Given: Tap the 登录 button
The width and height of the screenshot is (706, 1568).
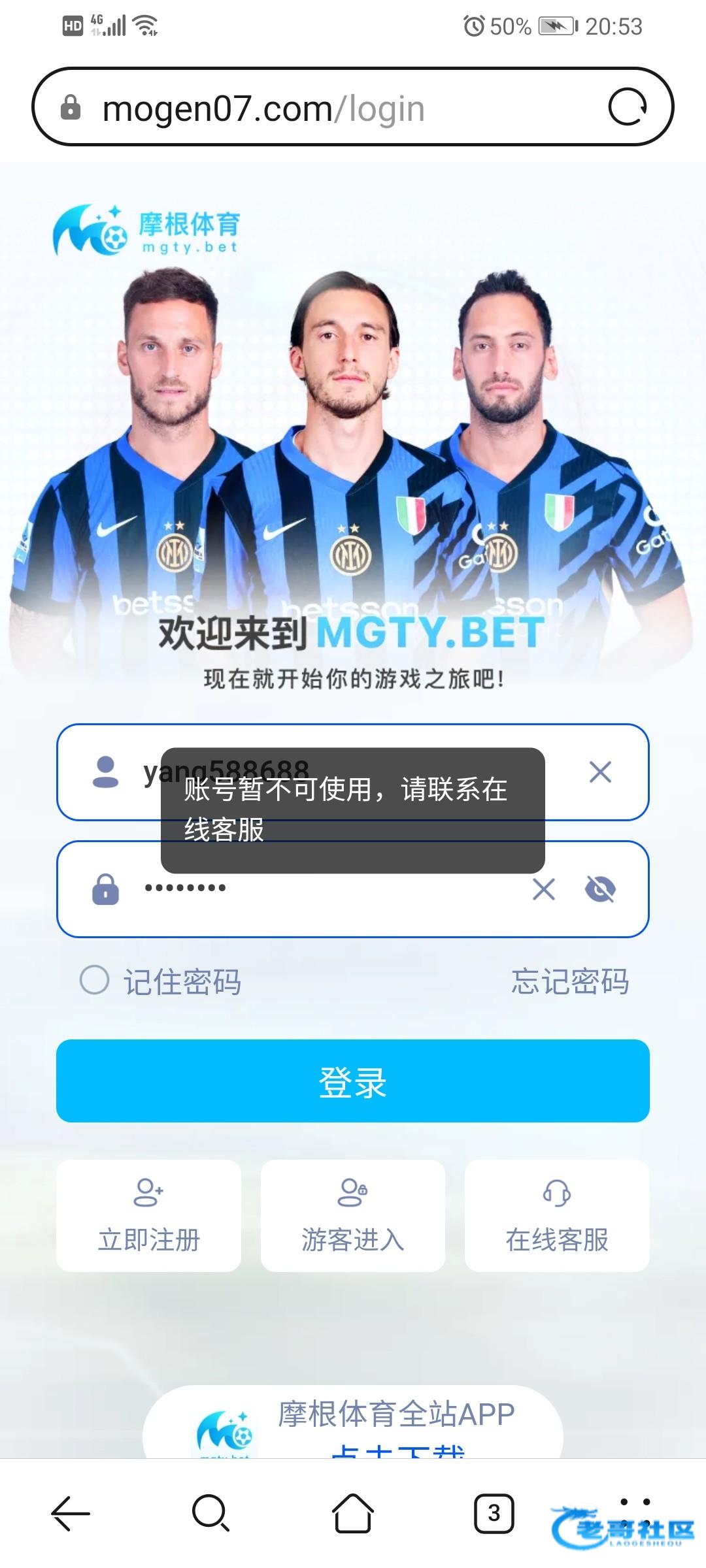Looking at the screenshot, I should pos(353,1081).
